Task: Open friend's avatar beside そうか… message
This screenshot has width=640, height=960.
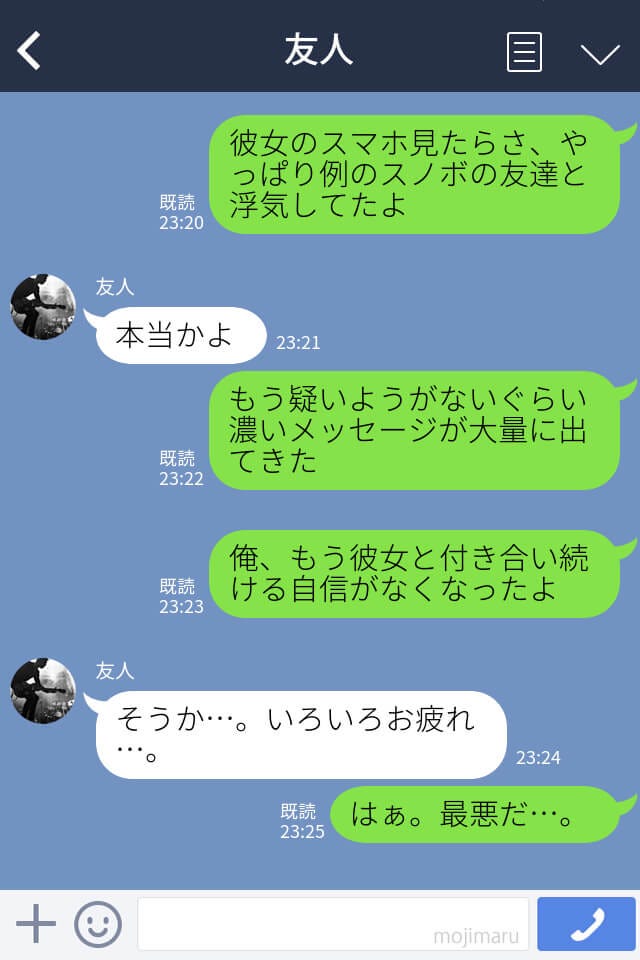Action: [x=43, y=691]
